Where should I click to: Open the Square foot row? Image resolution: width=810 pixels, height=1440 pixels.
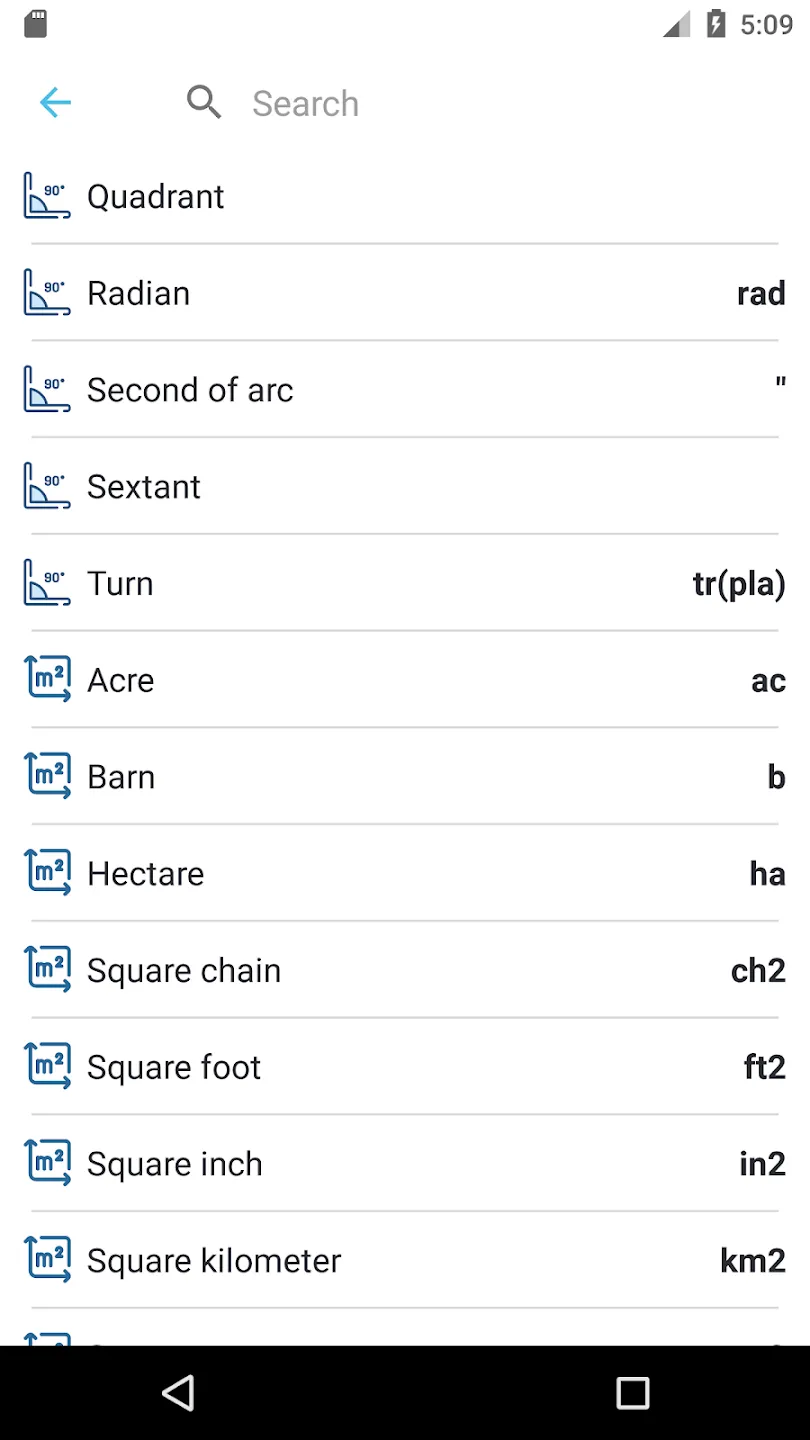[x=405, y=1068]
